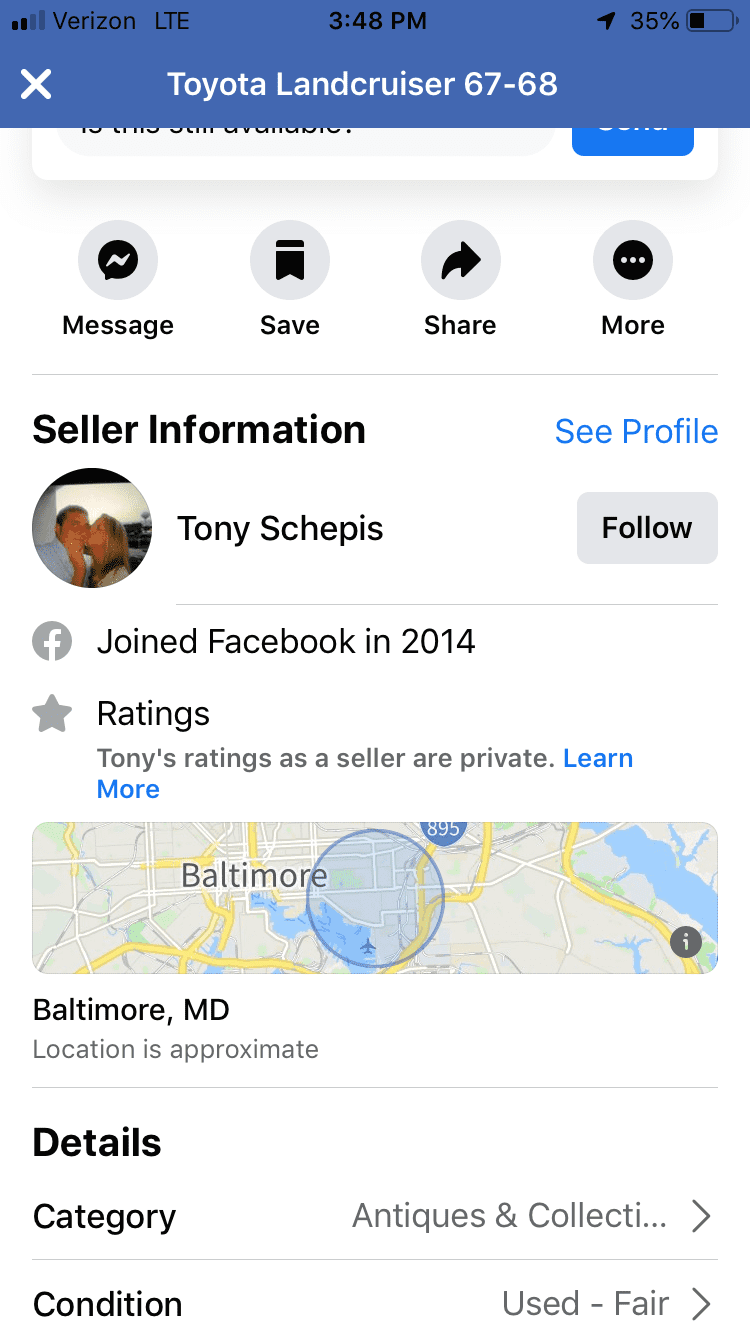Image resolution: width=750 pixels, height=1334 pixels.
Task: Tap the message text field
Action: pyautogui.click(x=305, y=140)
